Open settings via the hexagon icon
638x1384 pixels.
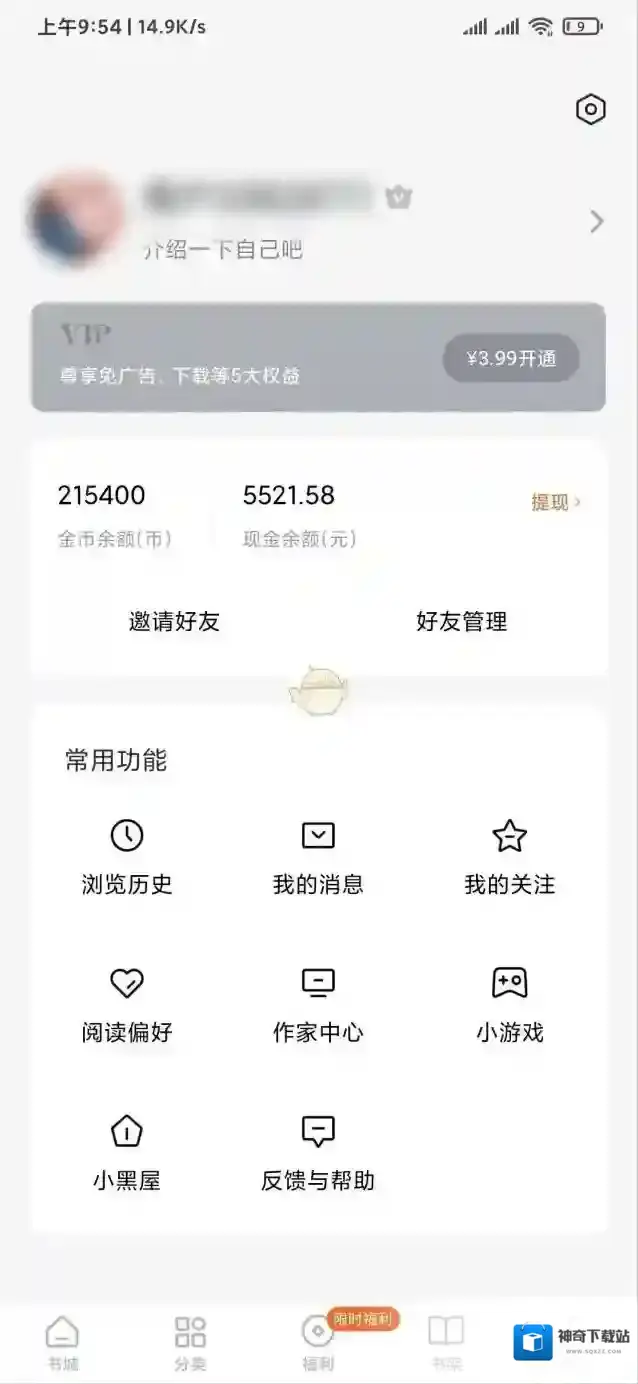[x=591, y=110]
